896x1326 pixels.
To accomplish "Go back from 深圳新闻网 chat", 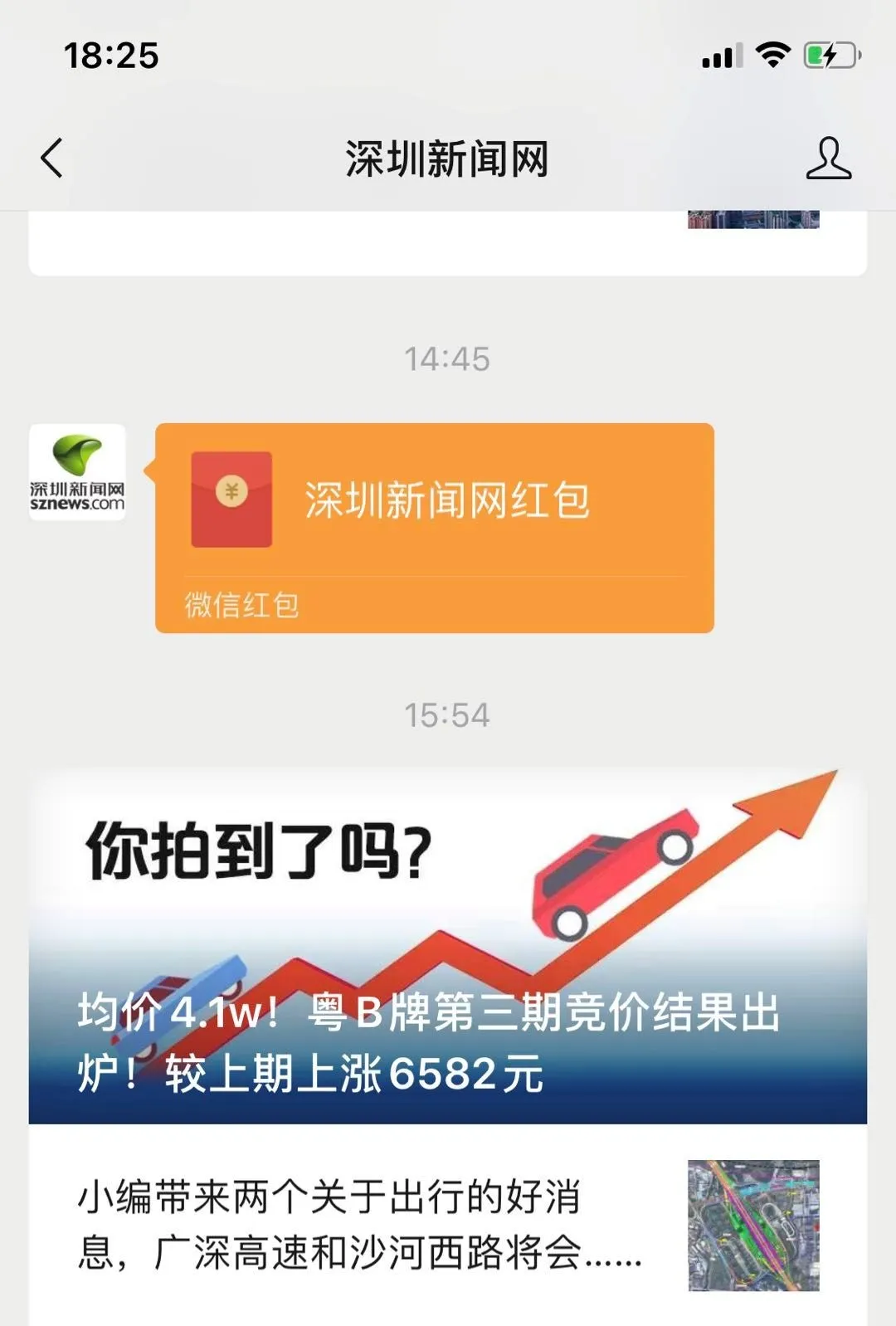I will coord(51,158).
